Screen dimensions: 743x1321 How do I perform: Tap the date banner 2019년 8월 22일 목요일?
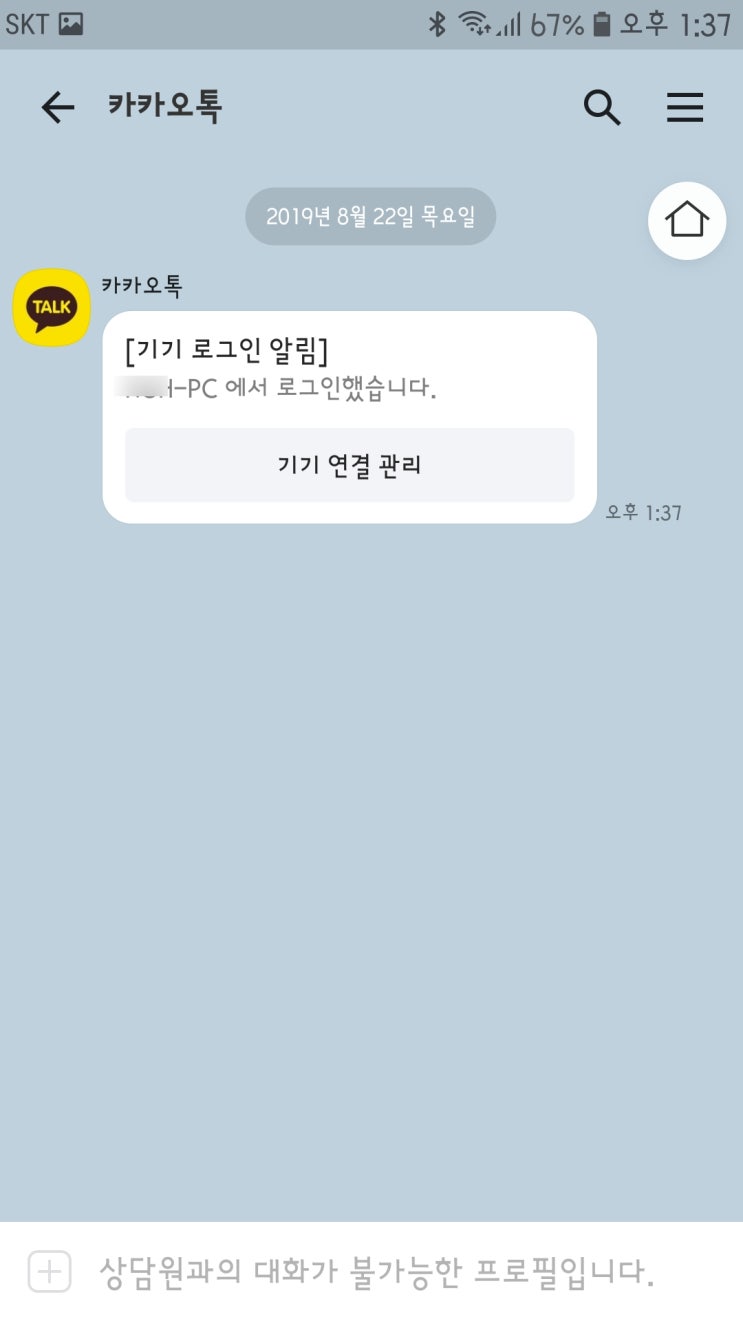click(x=370, y=216)
